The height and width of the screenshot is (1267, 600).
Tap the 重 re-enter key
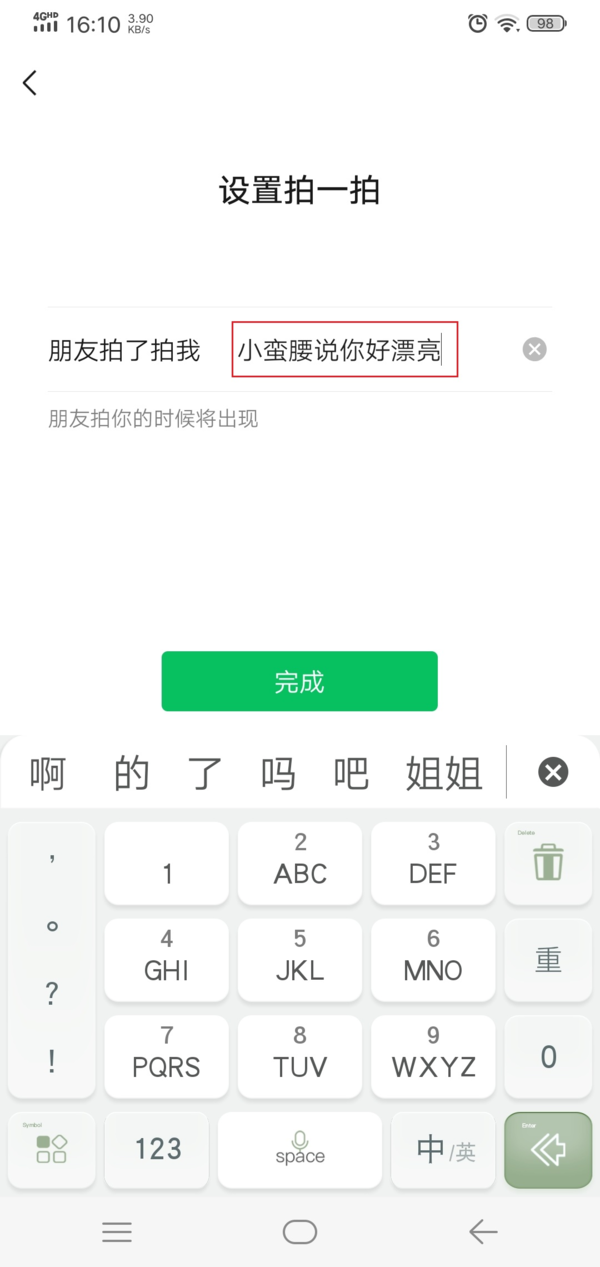tap(548, 960)
